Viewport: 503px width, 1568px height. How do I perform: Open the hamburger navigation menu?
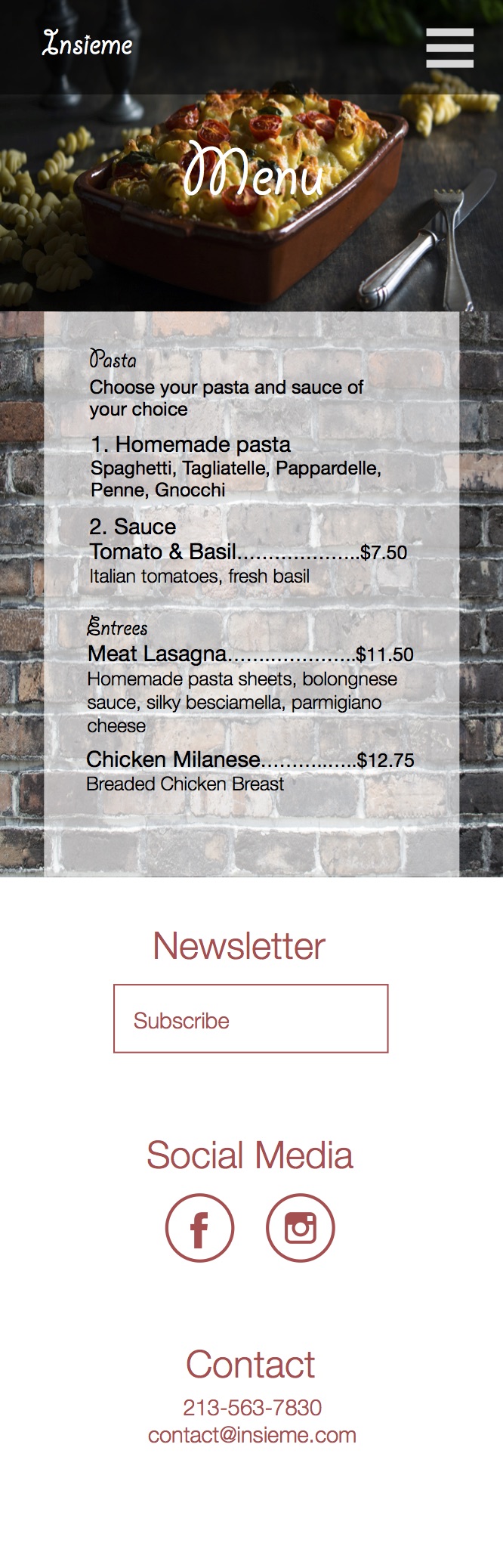449,48
